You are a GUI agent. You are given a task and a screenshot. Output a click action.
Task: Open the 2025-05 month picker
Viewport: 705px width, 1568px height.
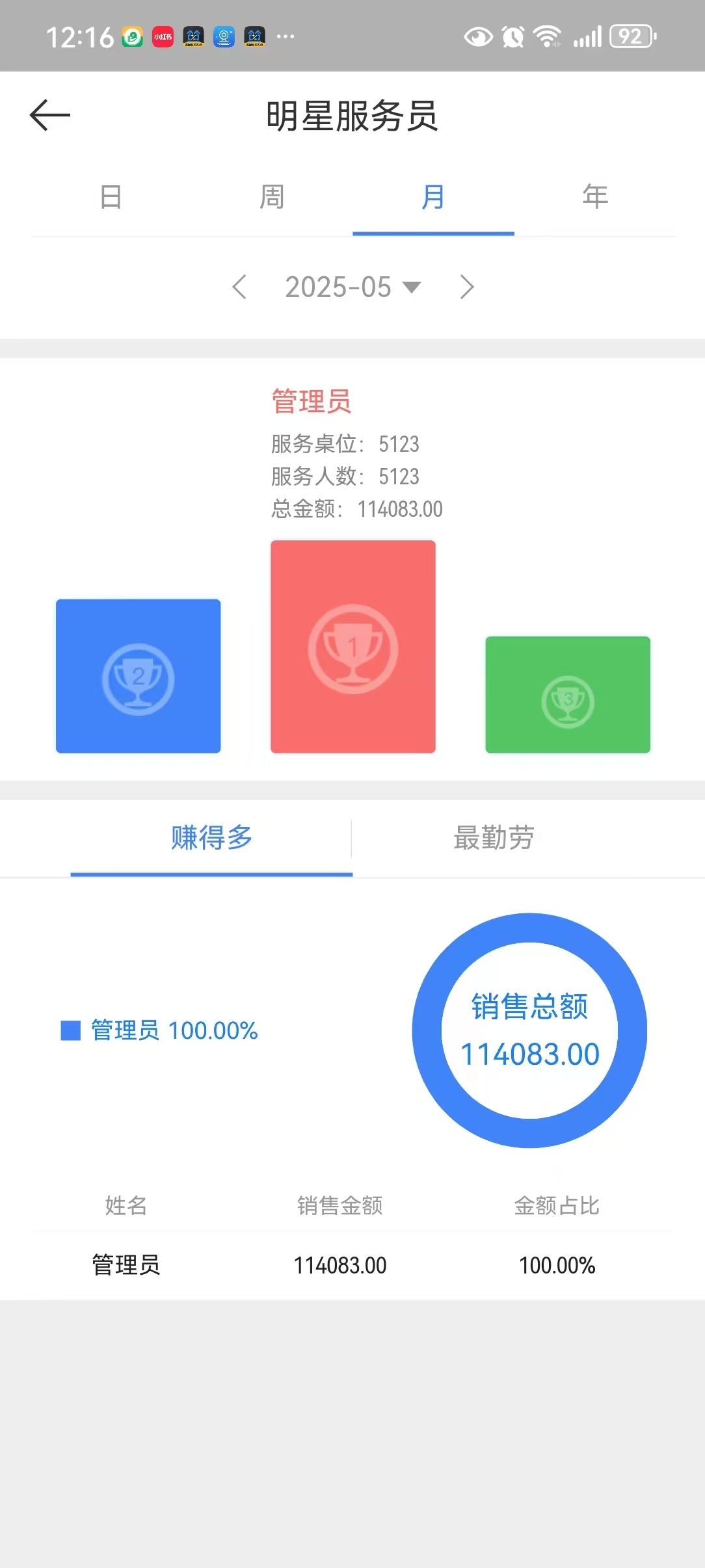[352, 287]
